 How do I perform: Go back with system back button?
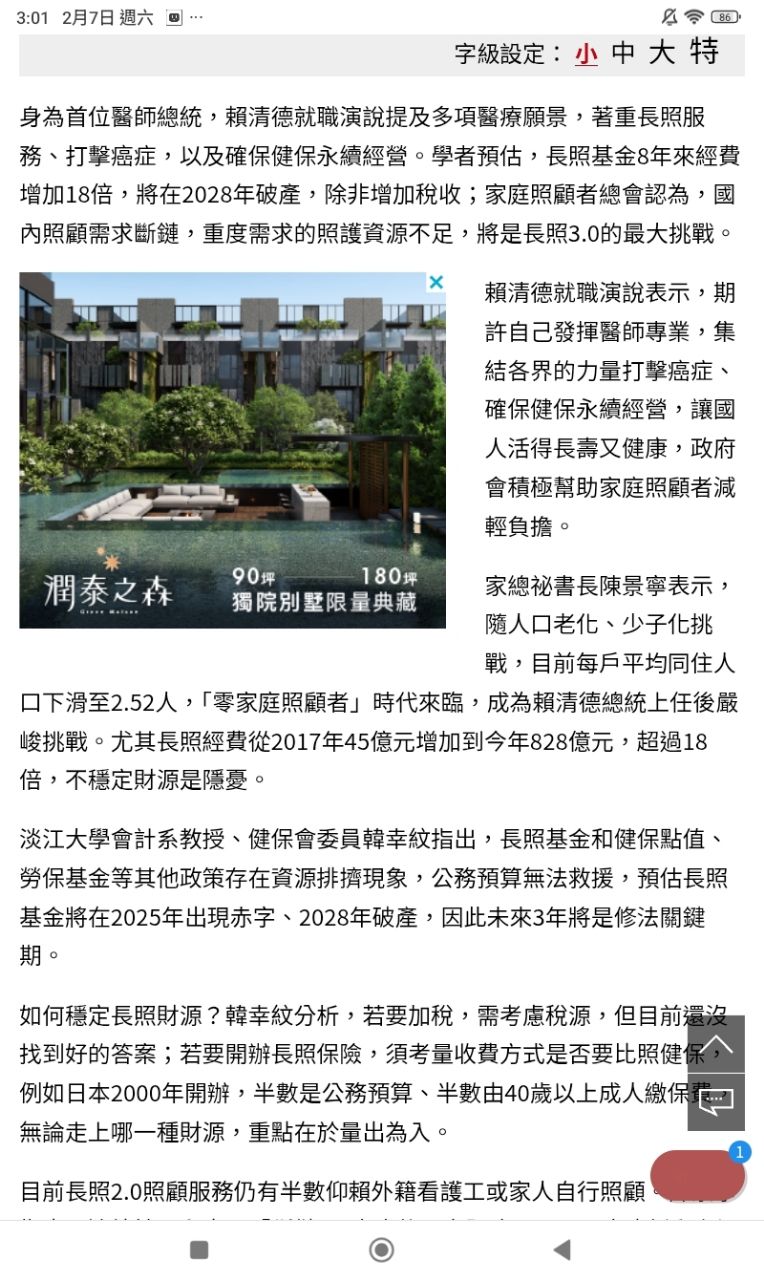[x=562, y=1249]
